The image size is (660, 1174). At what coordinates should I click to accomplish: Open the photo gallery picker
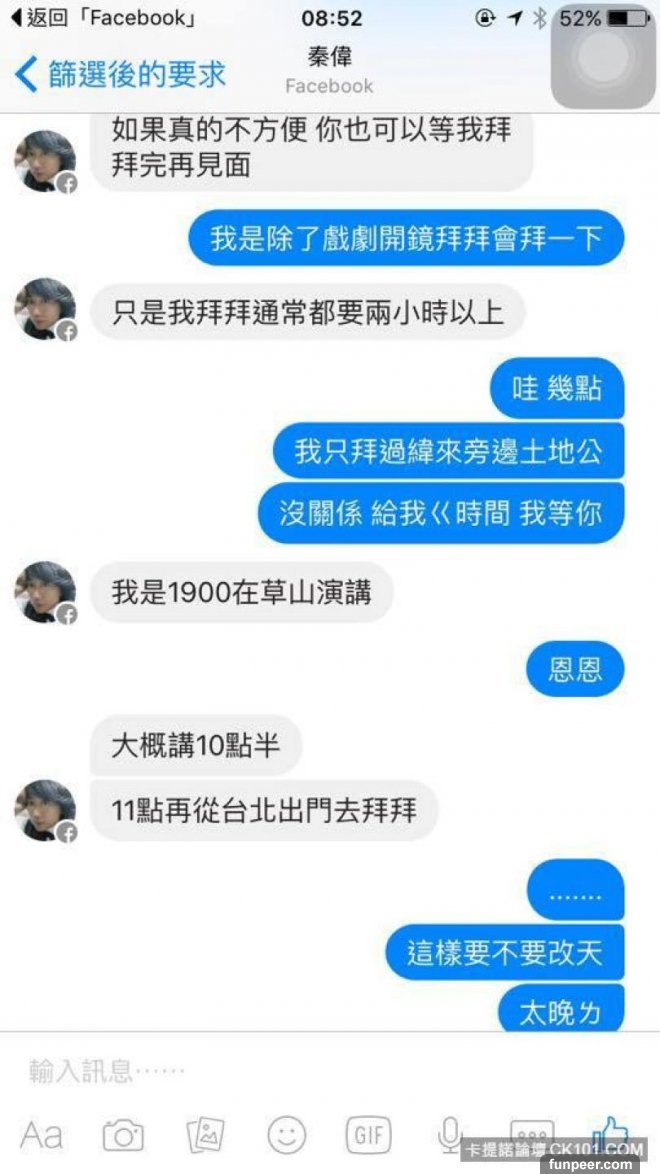[x=206, y=1135]
